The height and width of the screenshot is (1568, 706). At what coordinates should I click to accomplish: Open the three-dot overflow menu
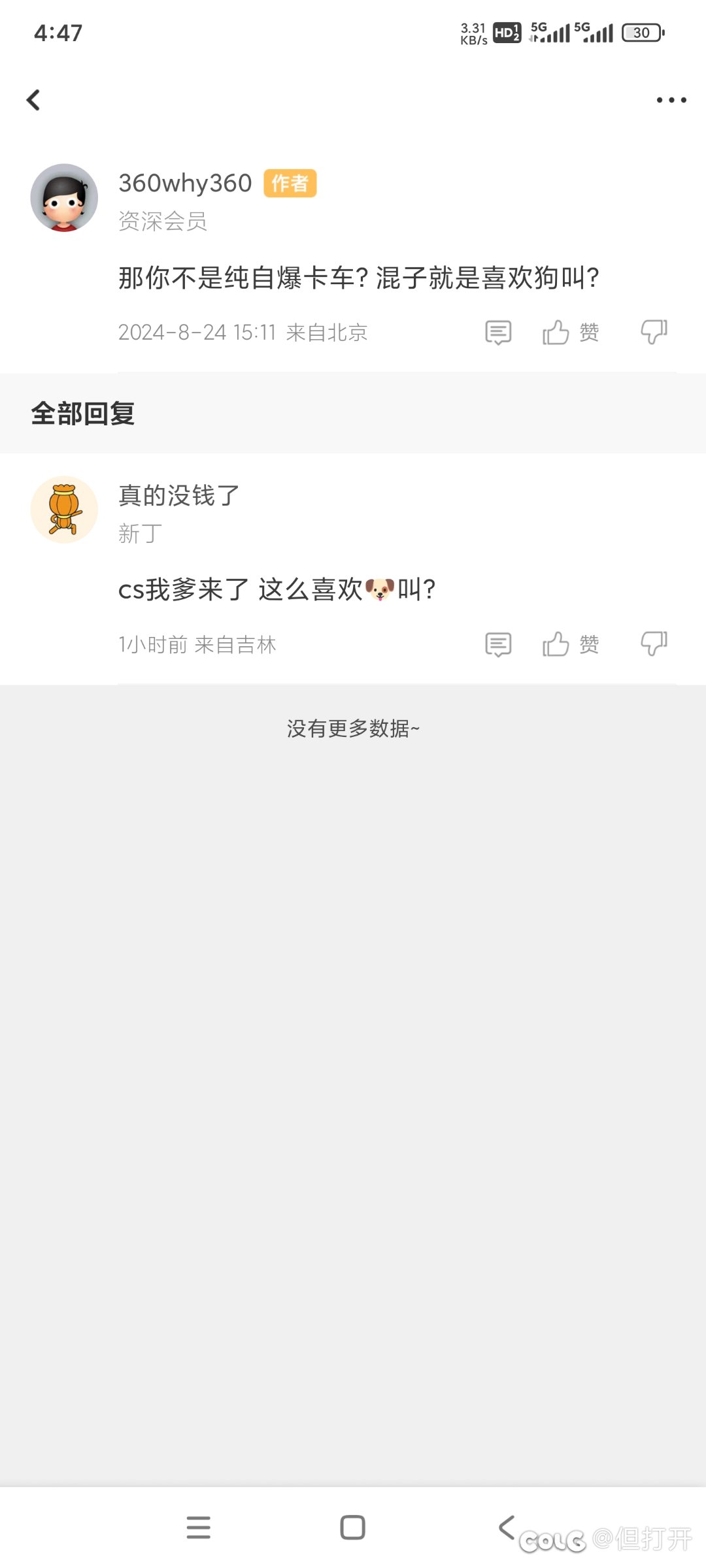coord(671,100)
